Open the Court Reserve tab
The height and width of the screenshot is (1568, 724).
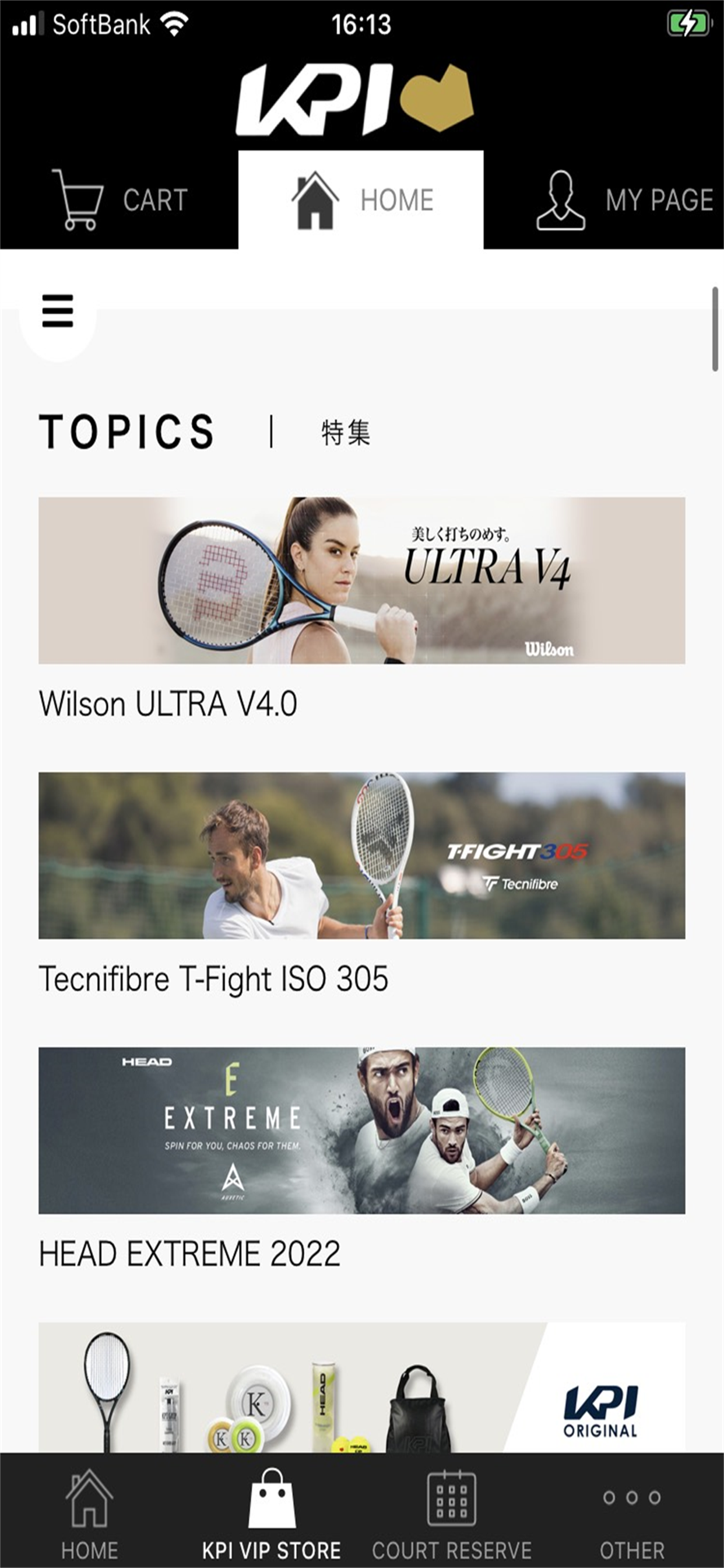pos(451,1513)
